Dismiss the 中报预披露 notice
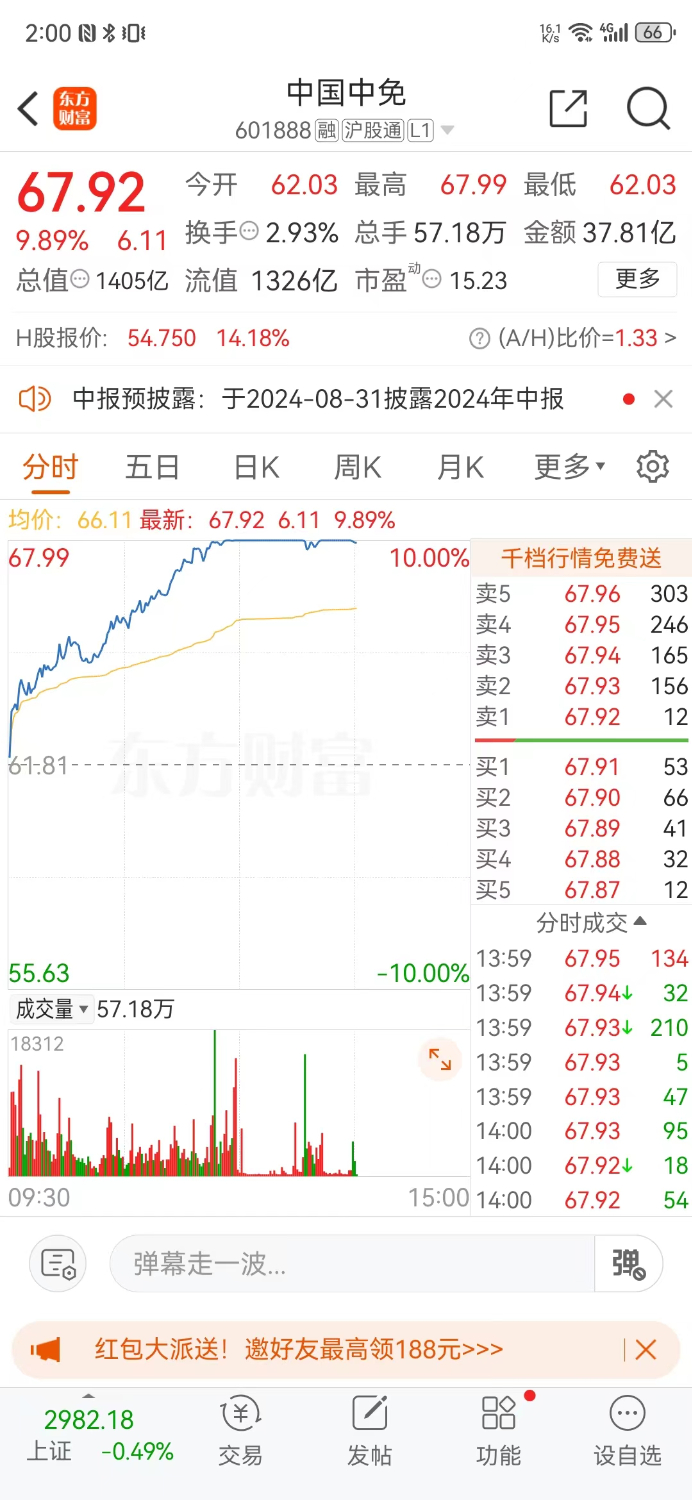The height and width of the screenshot is (1500, 692). [x=663, y=399]
